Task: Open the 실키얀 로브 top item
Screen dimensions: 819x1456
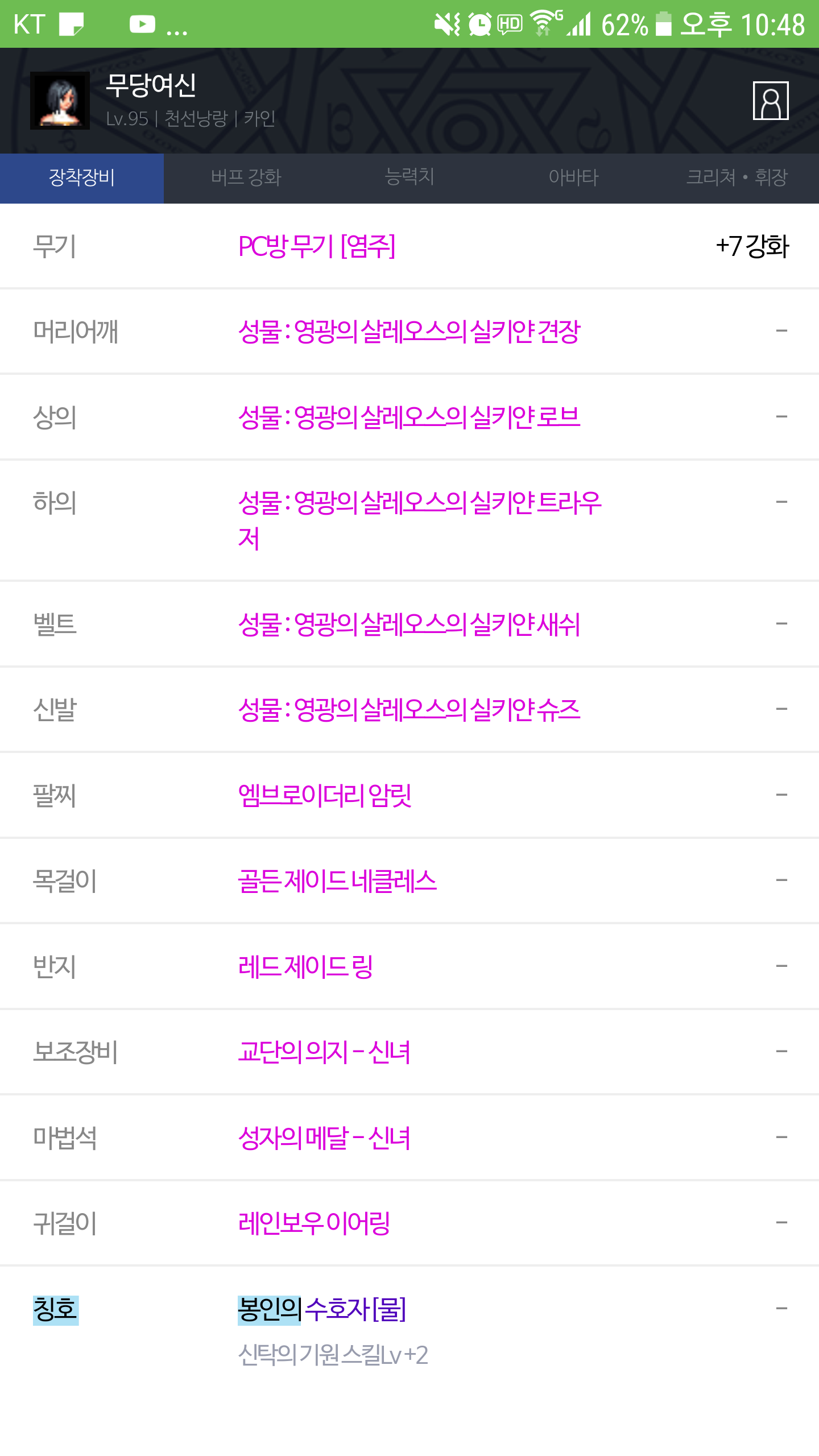Action: pos(409,417)
